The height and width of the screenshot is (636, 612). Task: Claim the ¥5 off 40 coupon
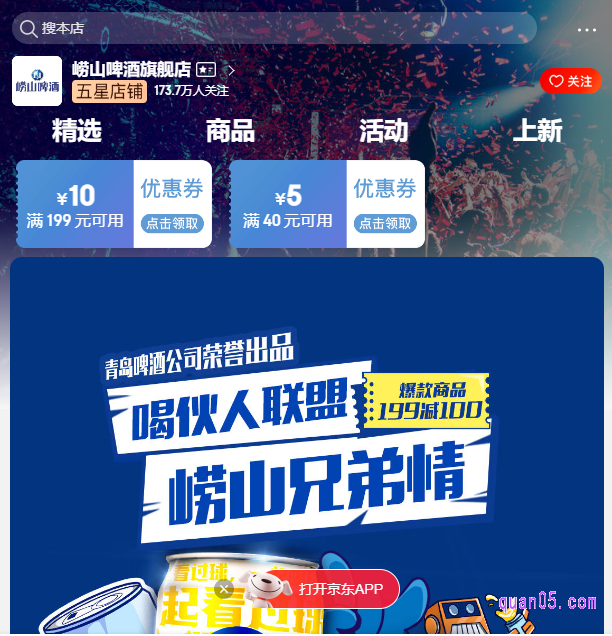tap(385, 223)
